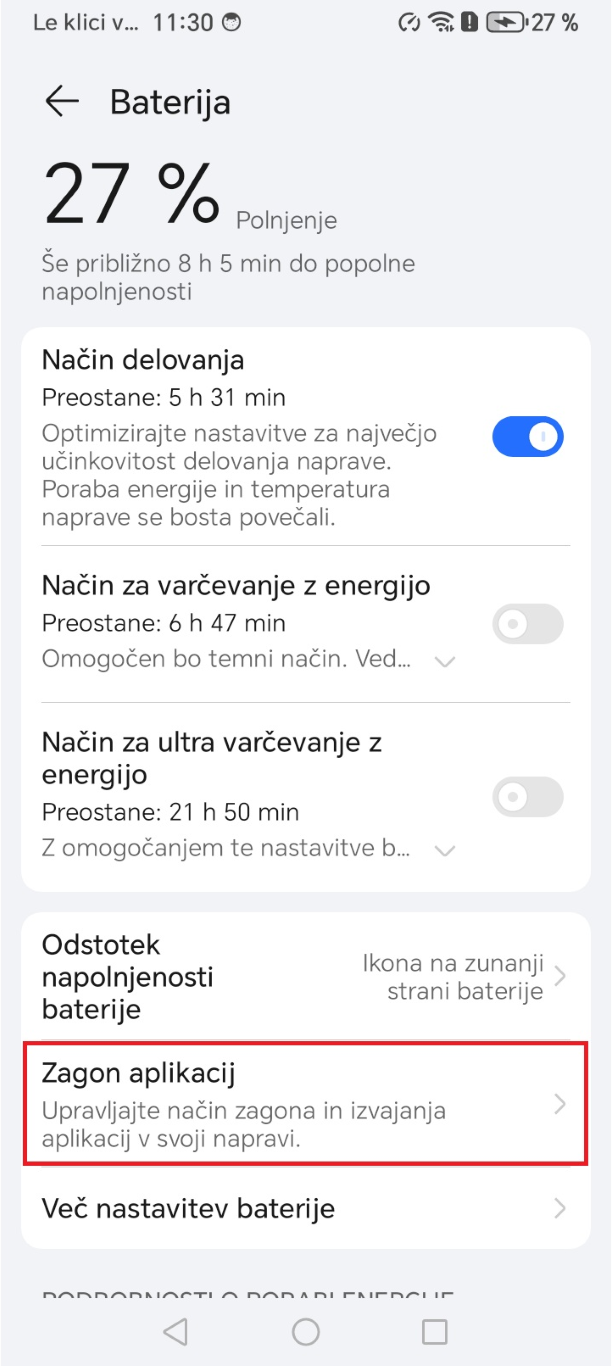This screenshot has height=1366, width=613.
Task: Open Več nastavitev baterije
Action: [305, 1209]
